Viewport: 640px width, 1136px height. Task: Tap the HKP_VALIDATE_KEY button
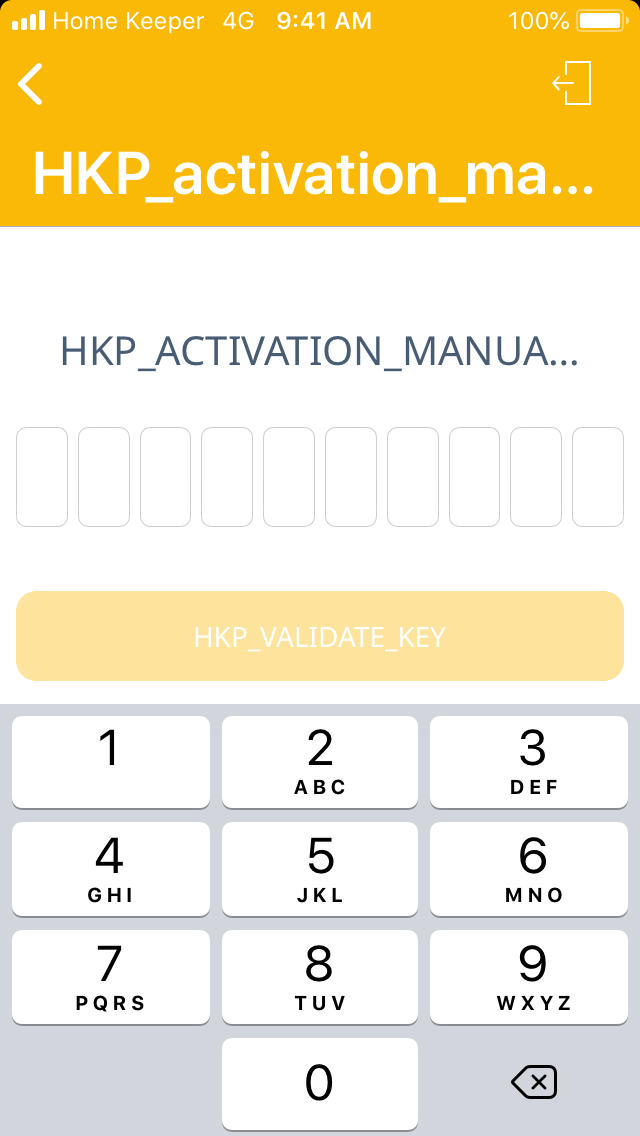[320, 637]
